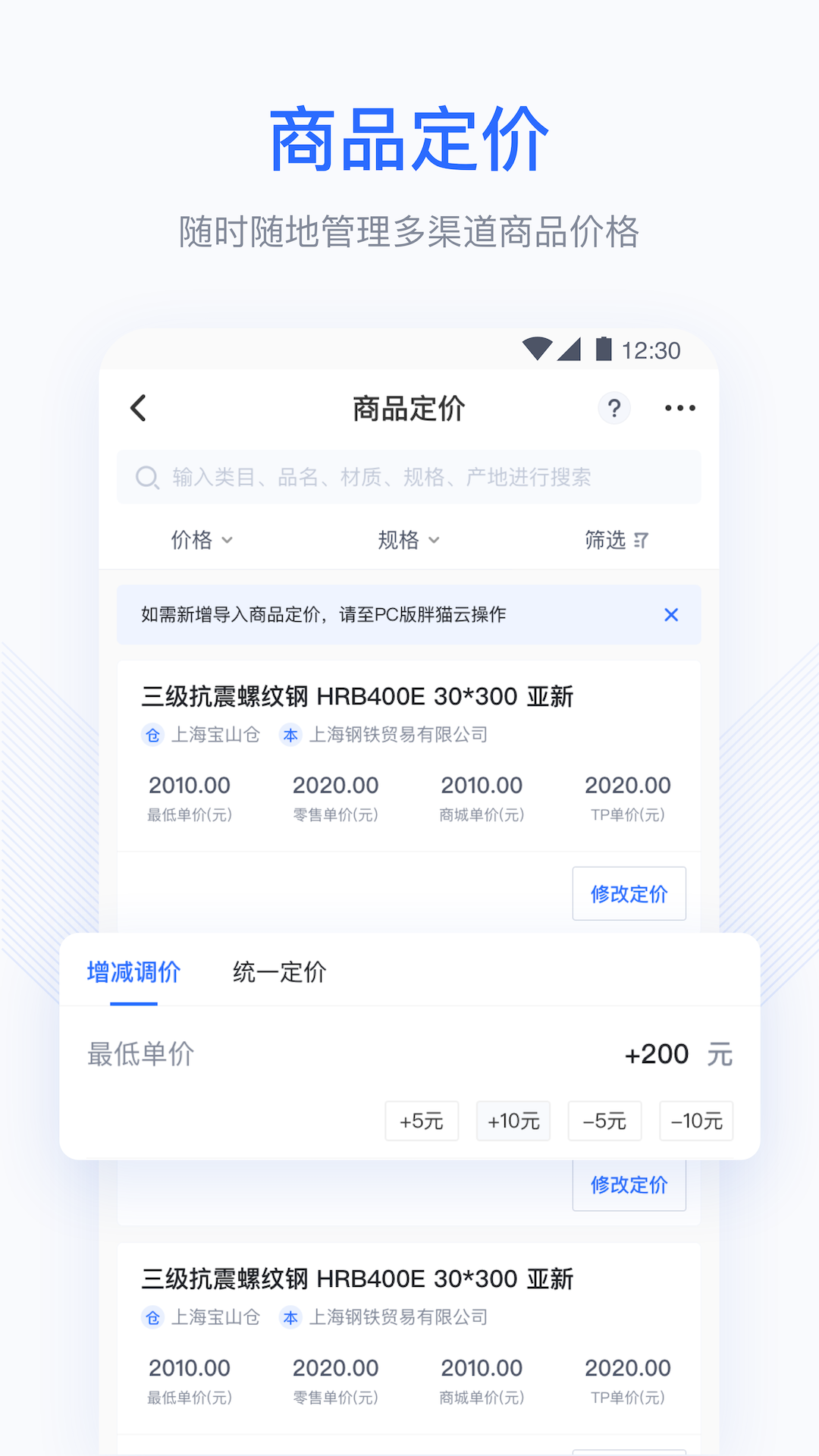The height and width of the screenshot is (1456, 819).
Task: Tap the back arrow to go back
Action: 138,407
